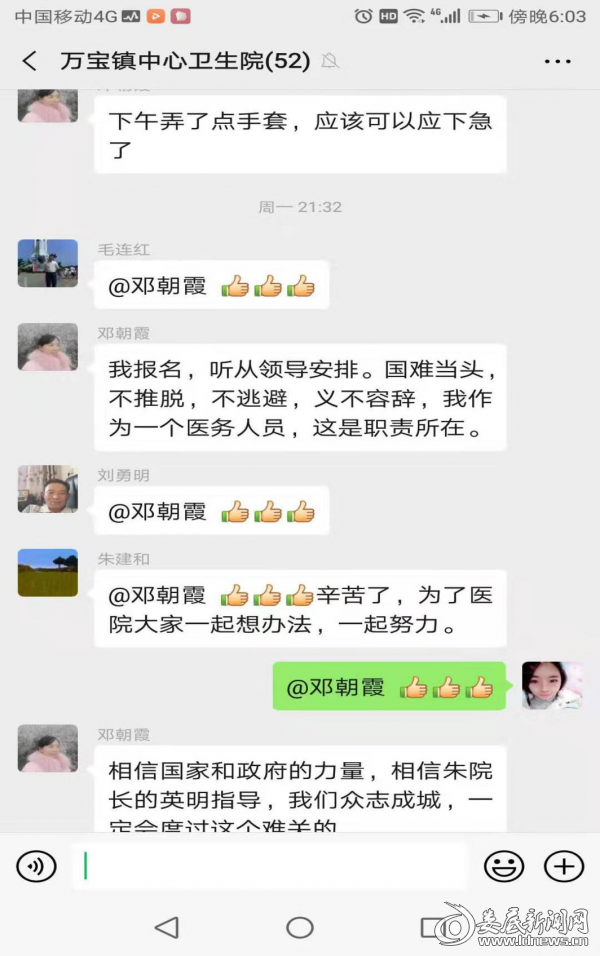Open the emoji sticker panel
Image resolution: width=600 pixels, height=956 pixels.
click(503, 866)
